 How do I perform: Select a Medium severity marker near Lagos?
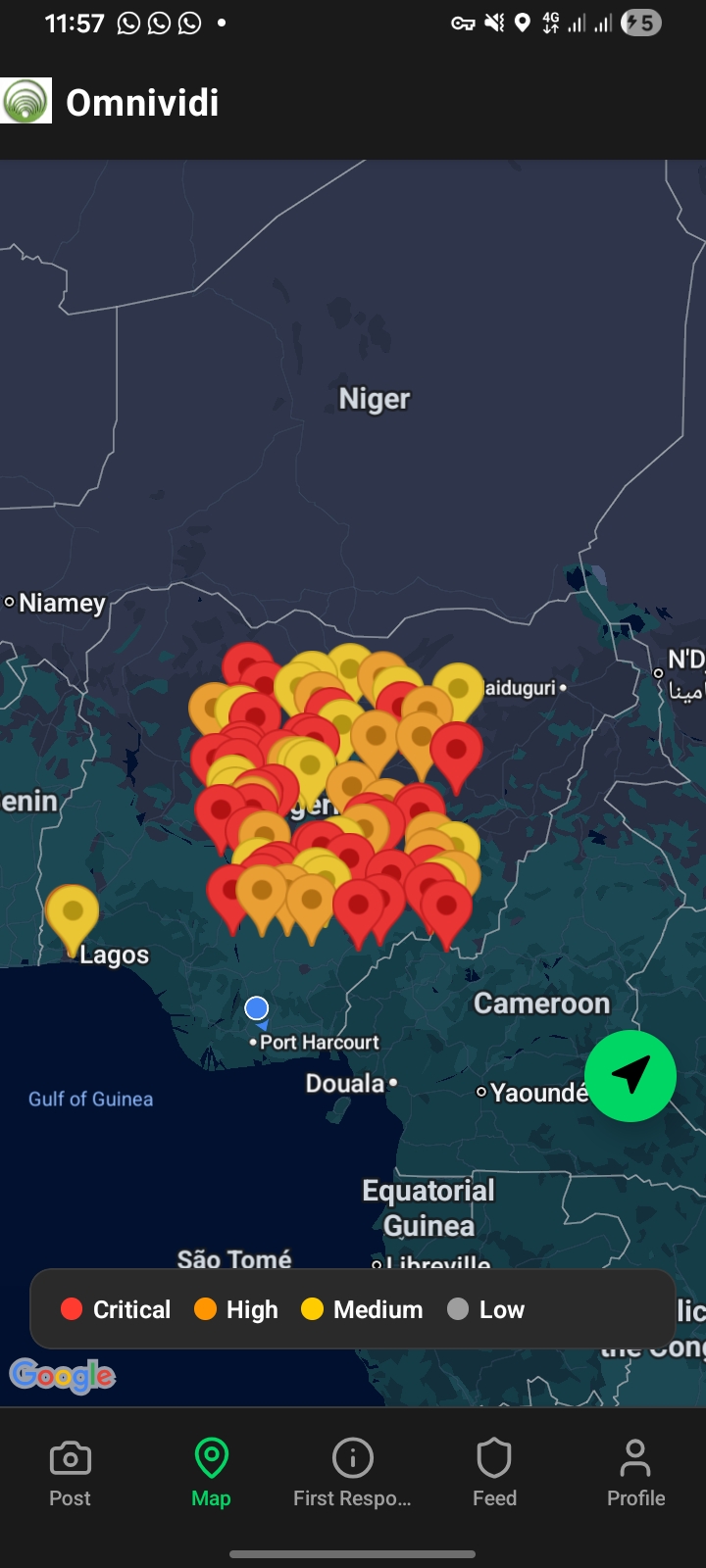72,911
